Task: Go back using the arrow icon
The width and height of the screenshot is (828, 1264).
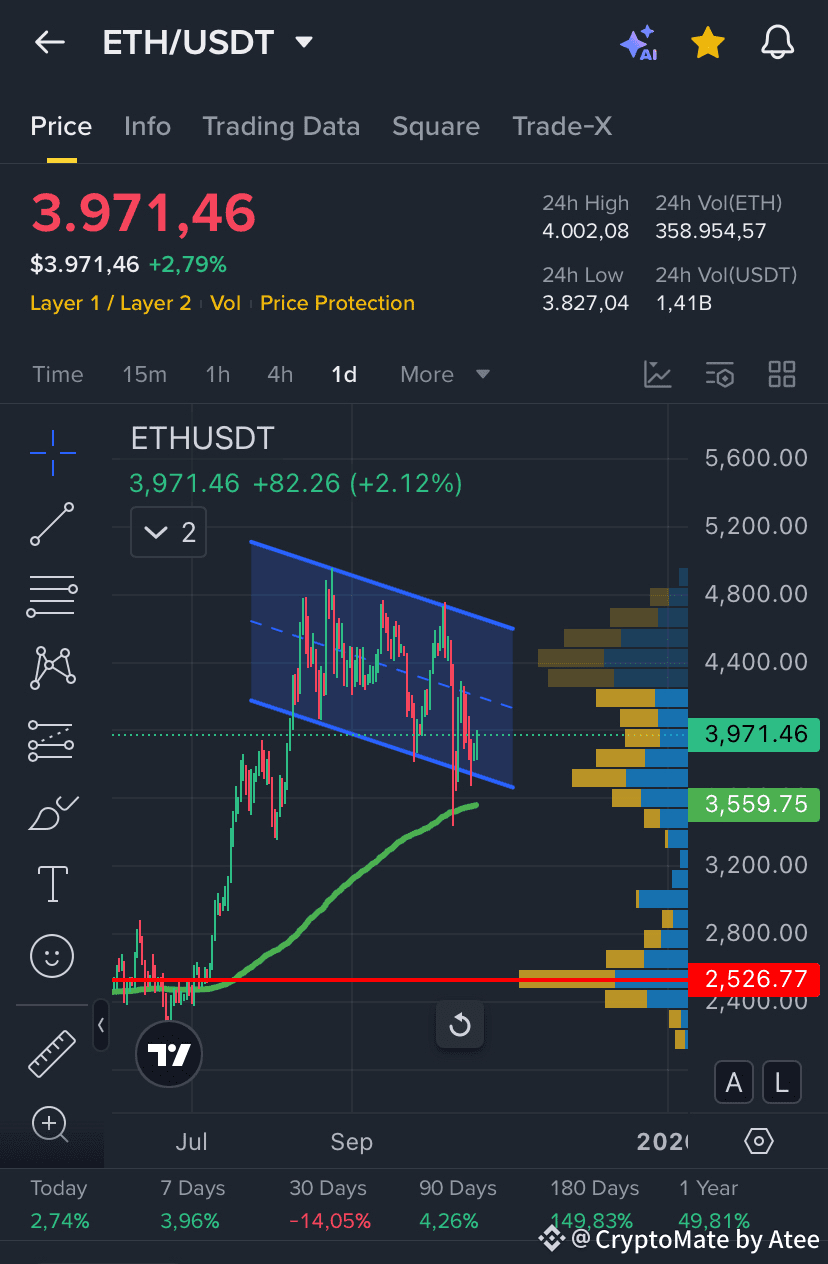Action: 49,42
